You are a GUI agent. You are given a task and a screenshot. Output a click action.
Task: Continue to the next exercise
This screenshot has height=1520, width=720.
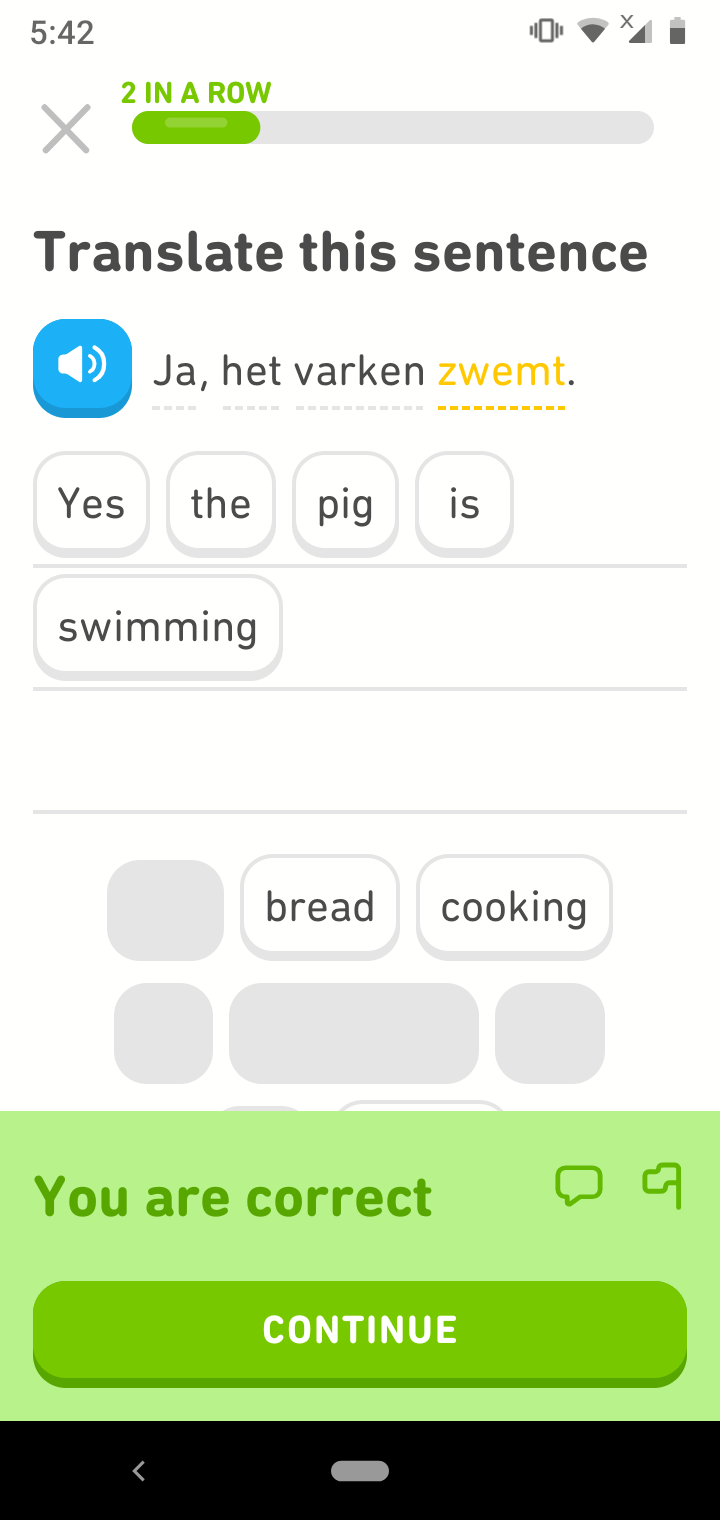tap(360, 1332)
